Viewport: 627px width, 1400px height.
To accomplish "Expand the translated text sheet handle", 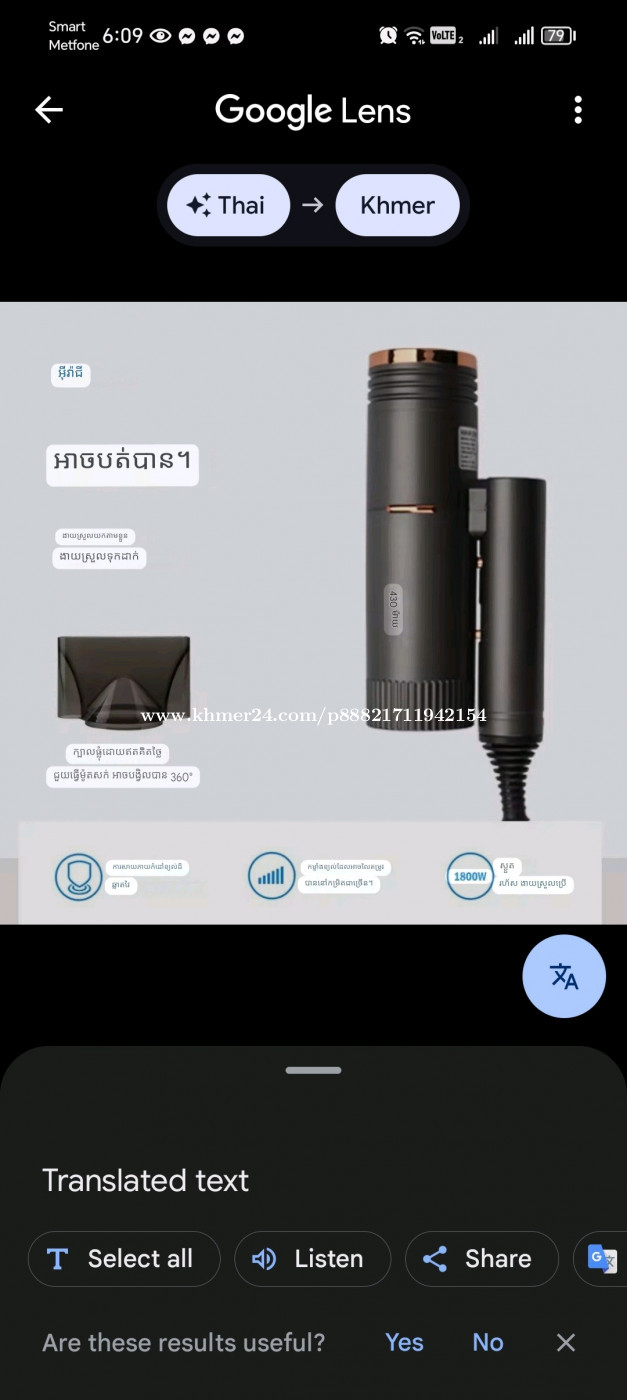I will pos(313,1070).
